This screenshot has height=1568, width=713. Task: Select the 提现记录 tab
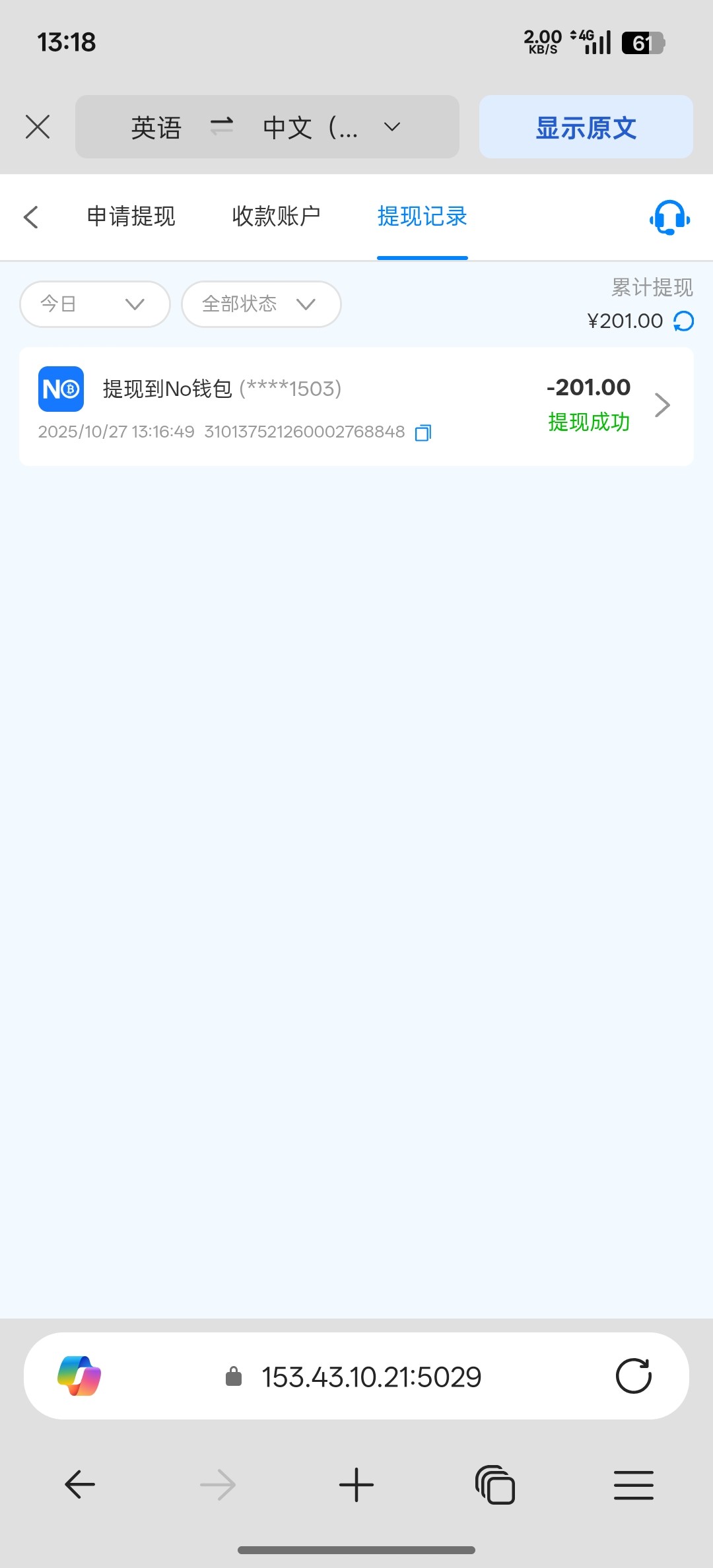coord(422,216)
